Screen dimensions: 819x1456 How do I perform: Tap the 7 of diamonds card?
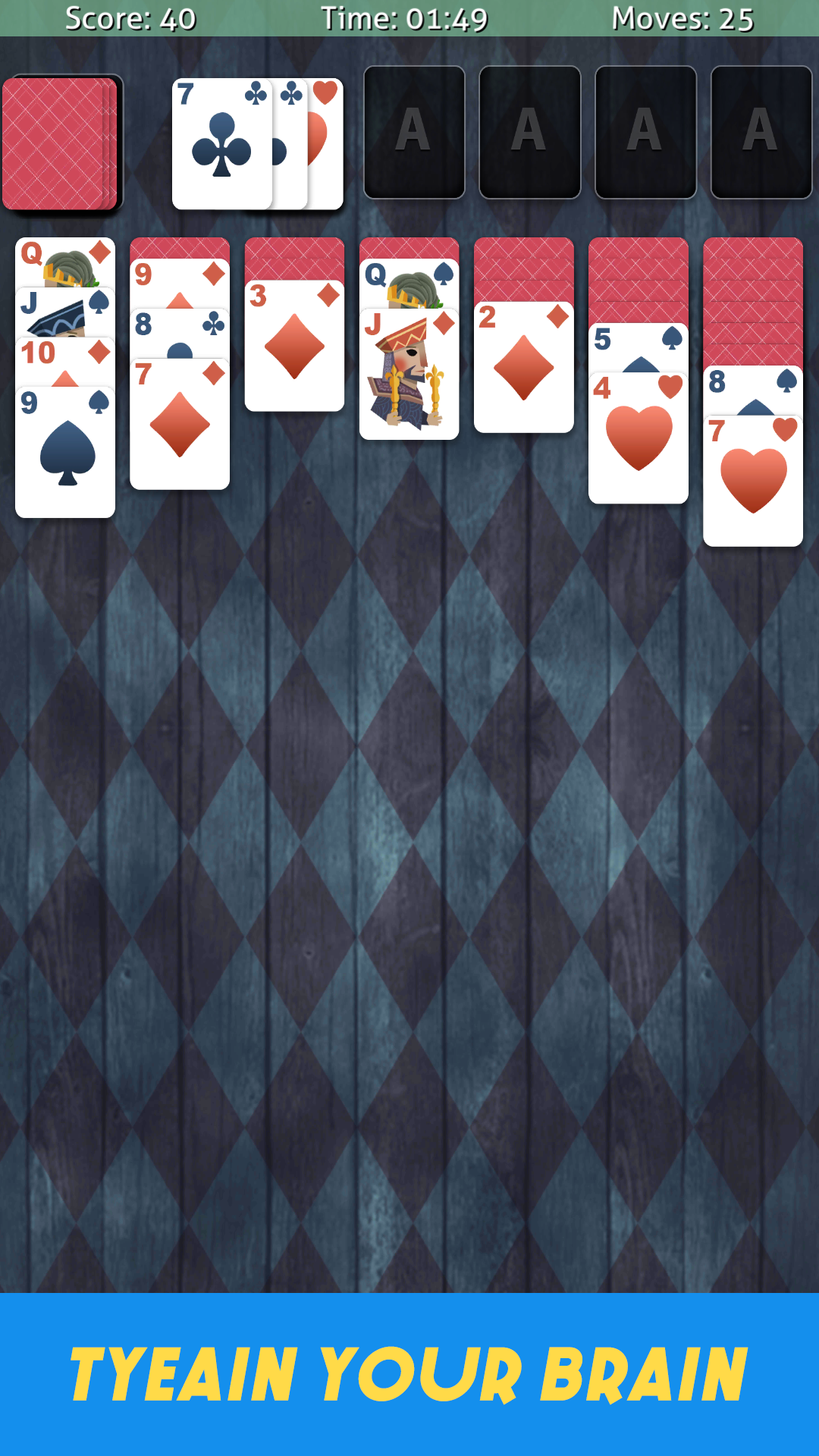[x=180, y=425]
